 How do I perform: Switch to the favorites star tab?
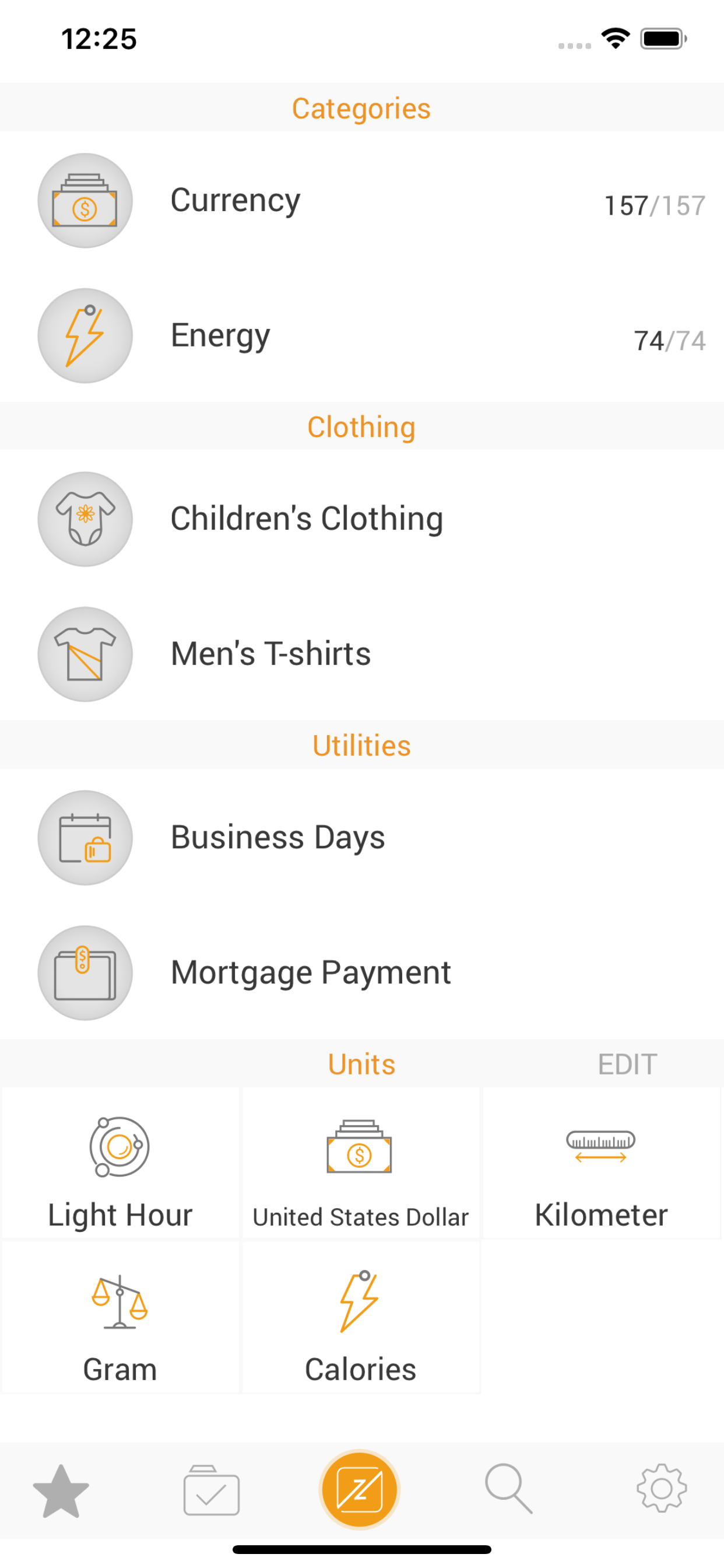61,1490
